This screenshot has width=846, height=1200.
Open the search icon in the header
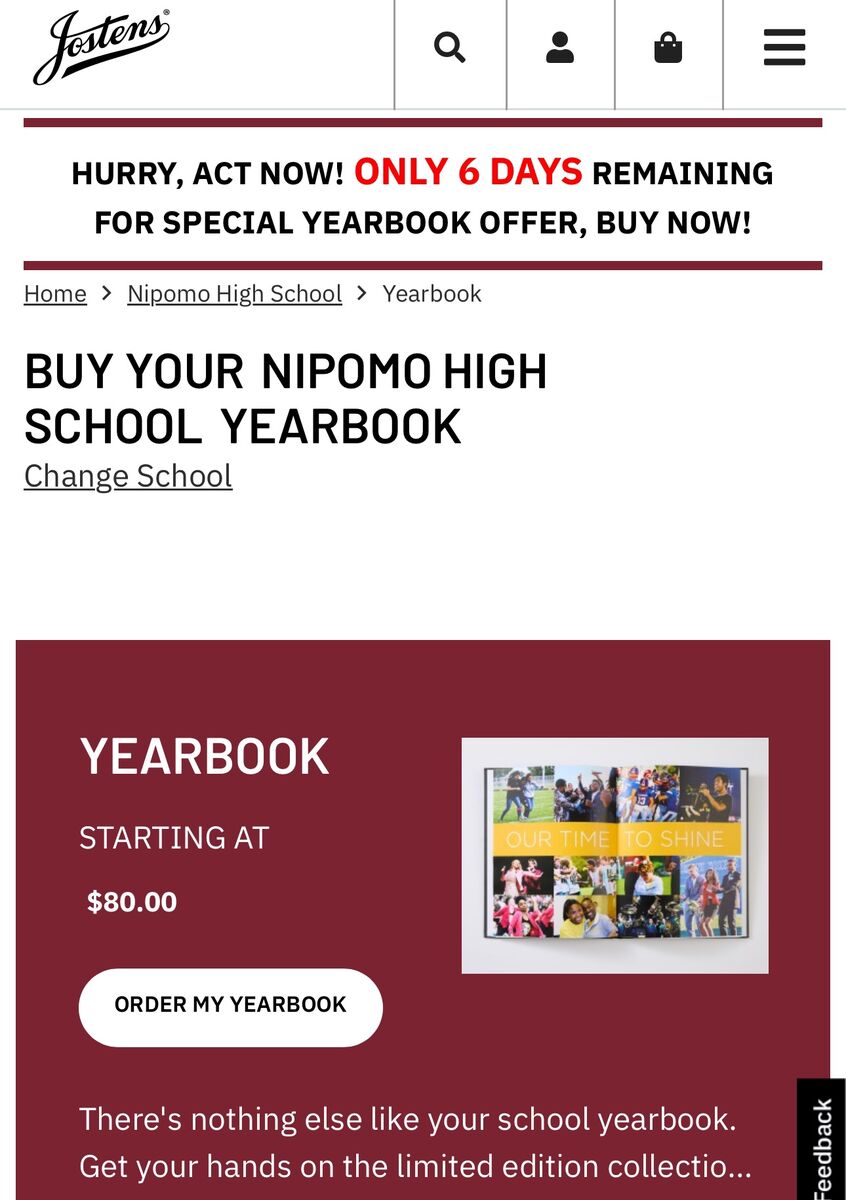(450, 48)
